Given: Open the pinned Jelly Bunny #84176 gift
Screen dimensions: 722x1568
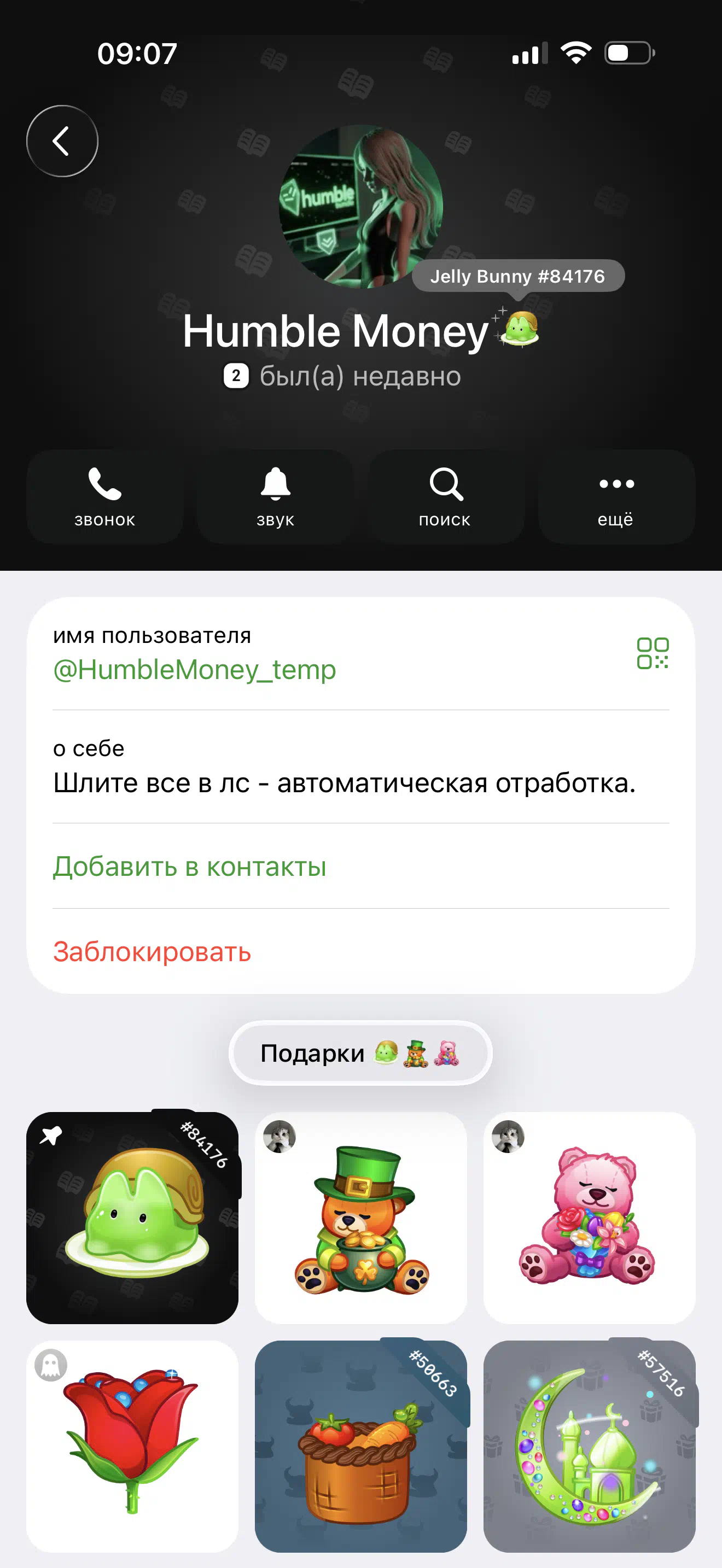Looking at the screenshot, I should [x=132, y=1218].
